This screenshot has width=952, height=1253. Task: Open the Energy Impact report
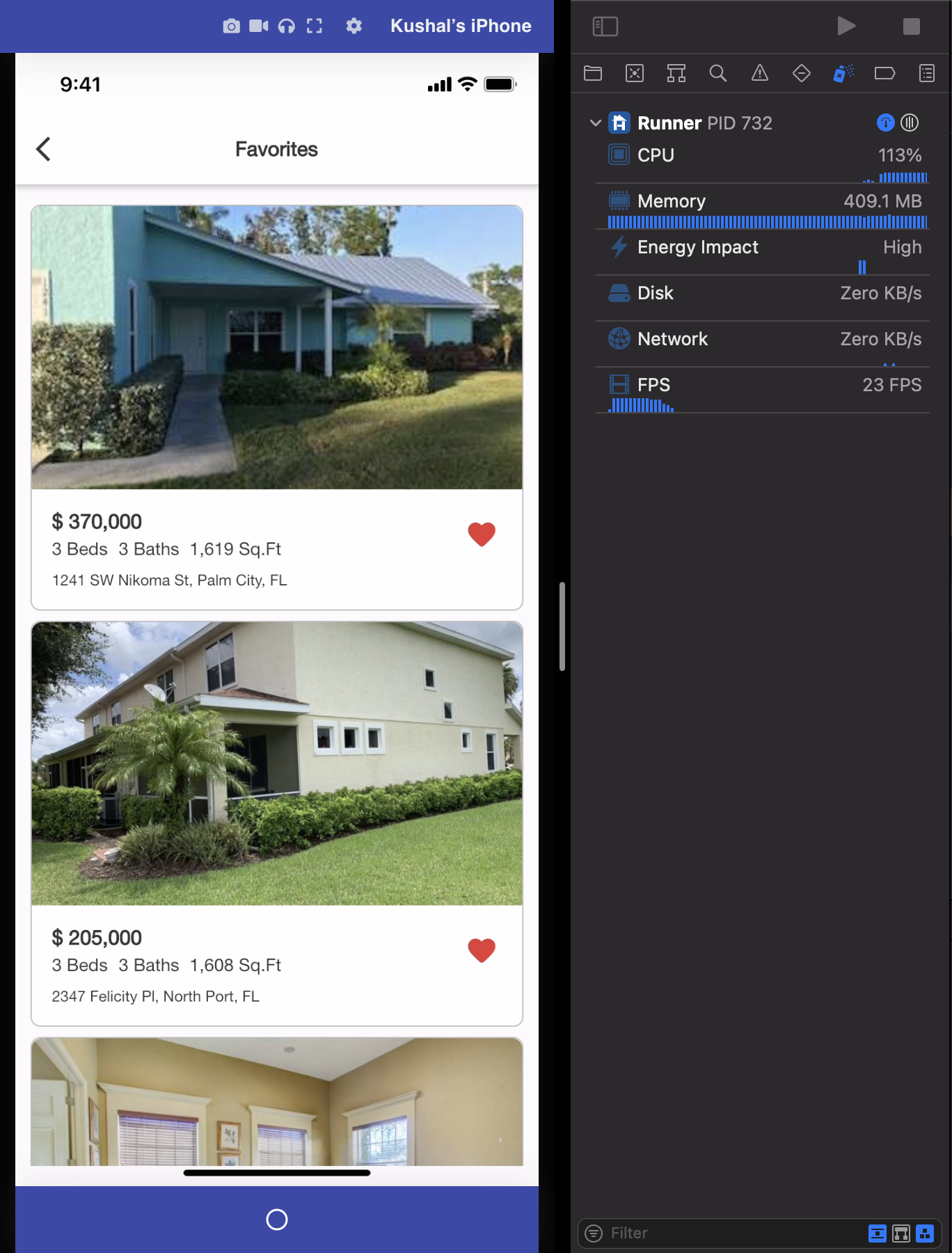(x=763, y=253)
